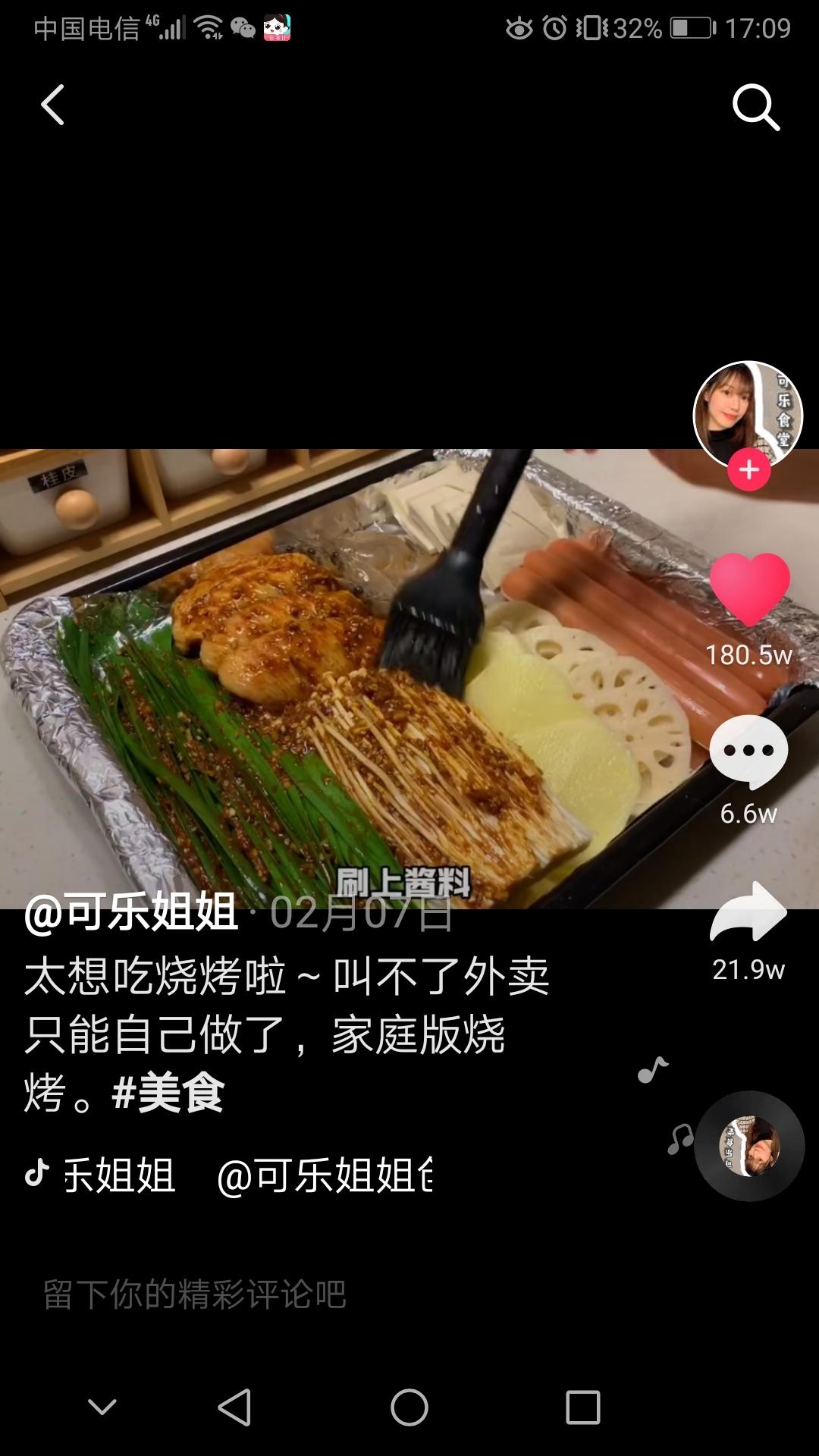
Task: Open the @可乐姐姐 username link
Action: tap(130, 912)
